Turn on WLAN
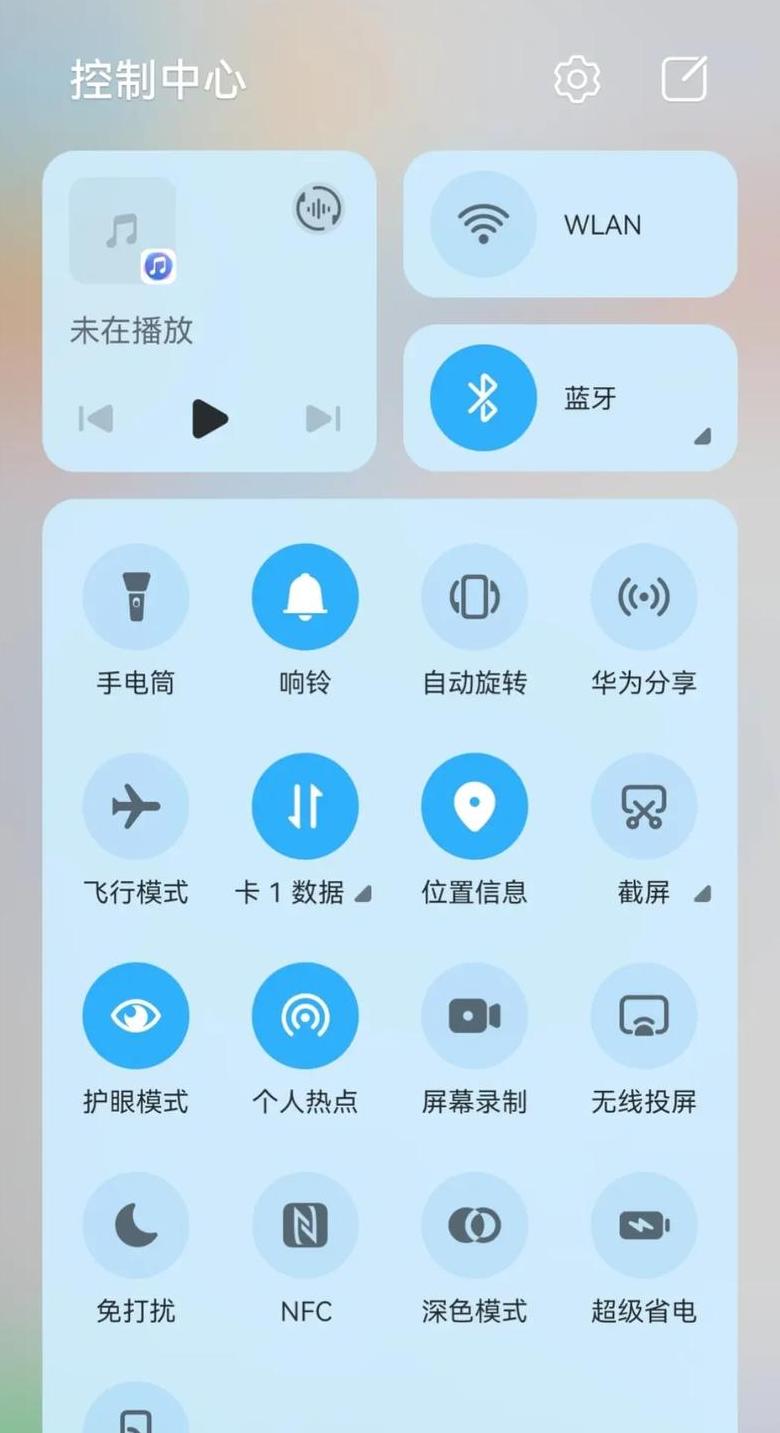 (x=483, y=224)
